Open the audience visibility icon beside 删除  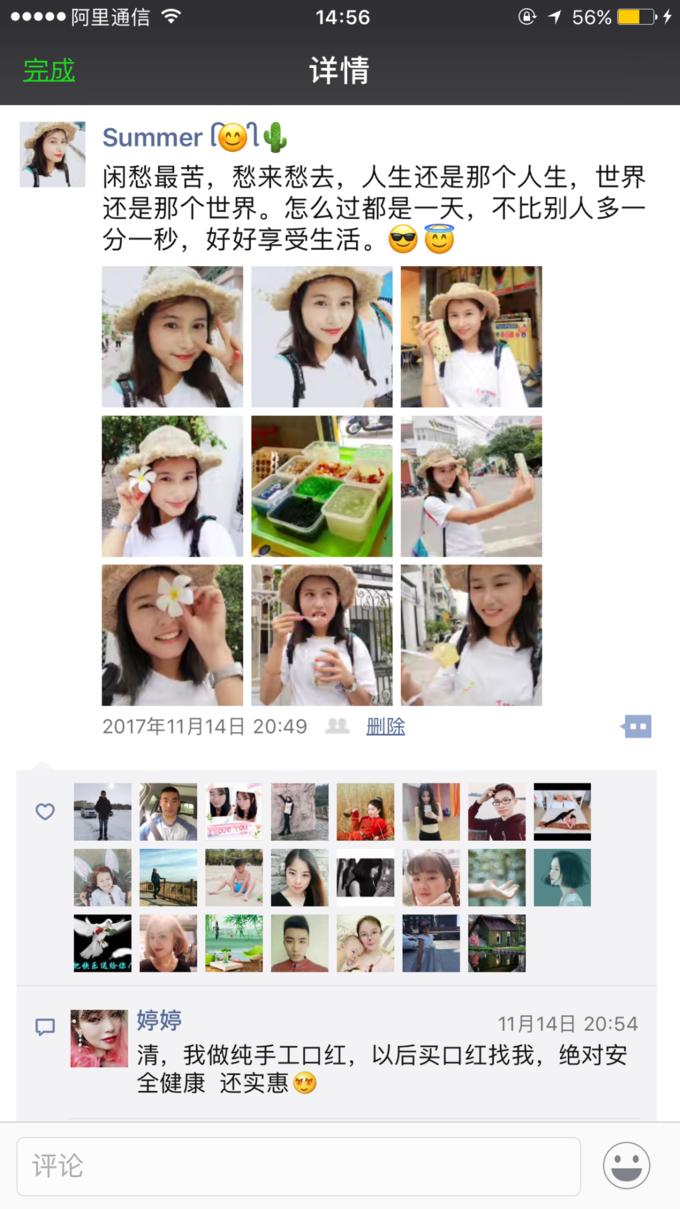(x=338, y=727)
